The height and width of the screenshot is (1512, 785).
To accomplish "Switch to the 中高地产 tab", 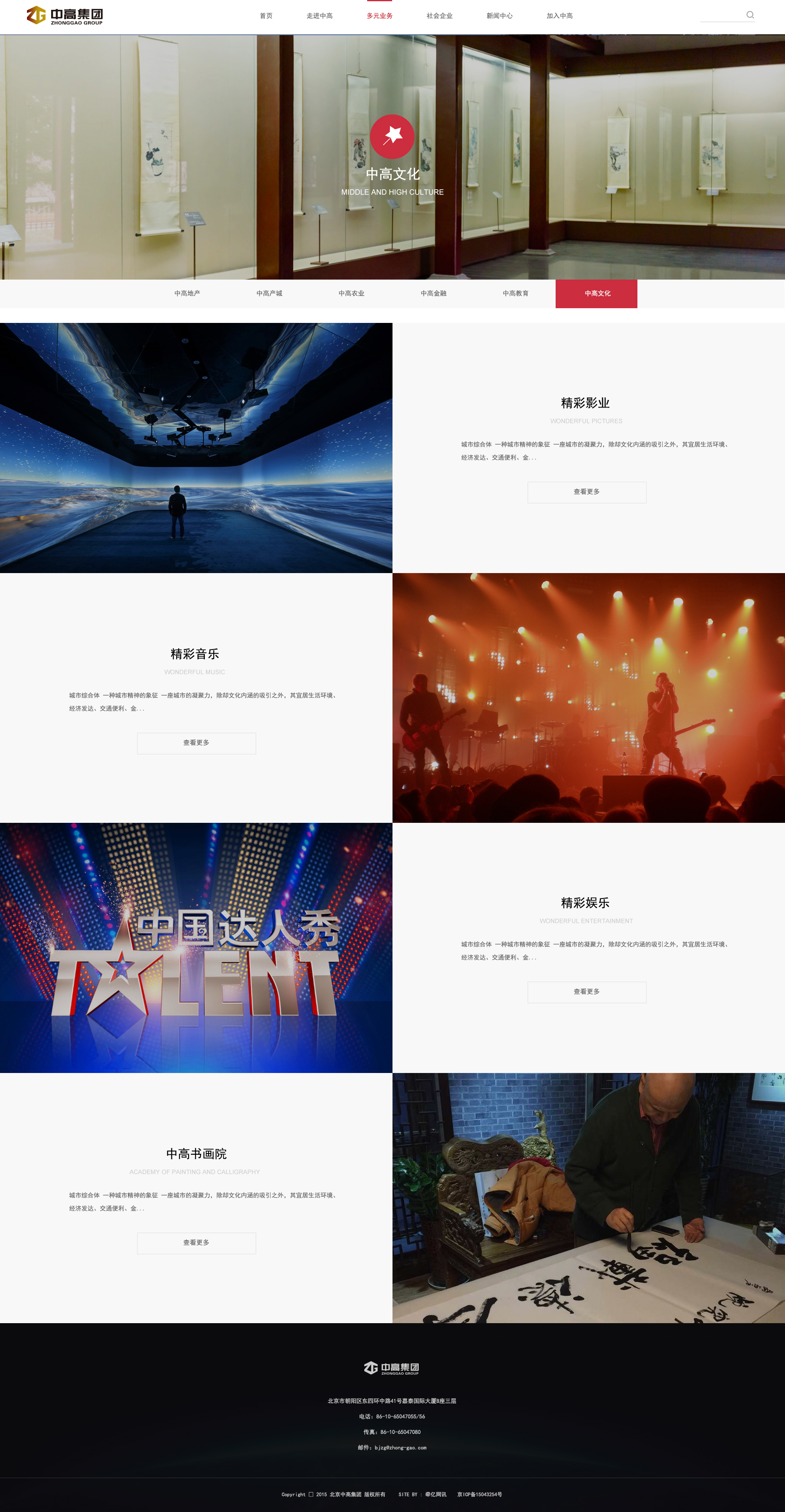I will (187, 293).
